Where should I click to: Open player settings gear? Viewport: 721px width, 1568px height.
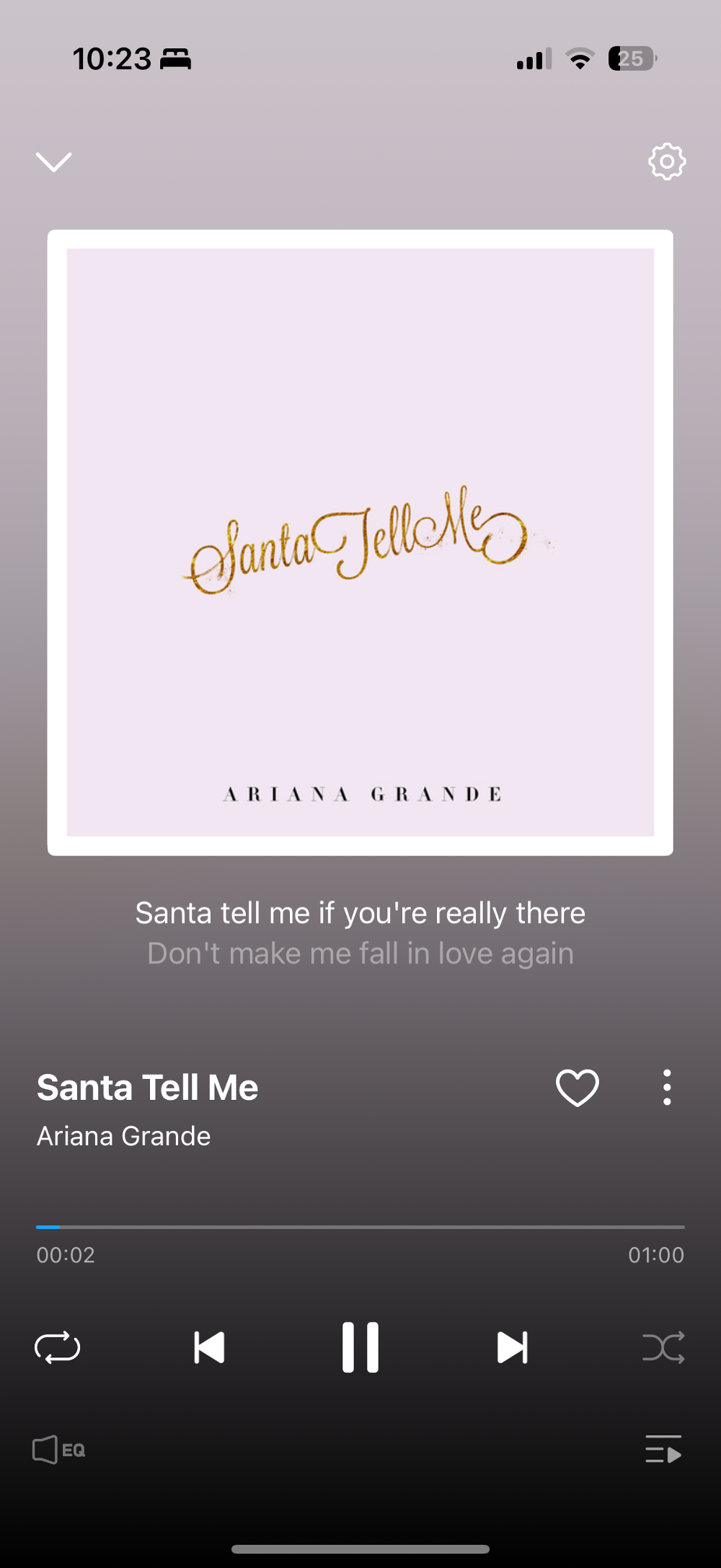tap(667, 162)
